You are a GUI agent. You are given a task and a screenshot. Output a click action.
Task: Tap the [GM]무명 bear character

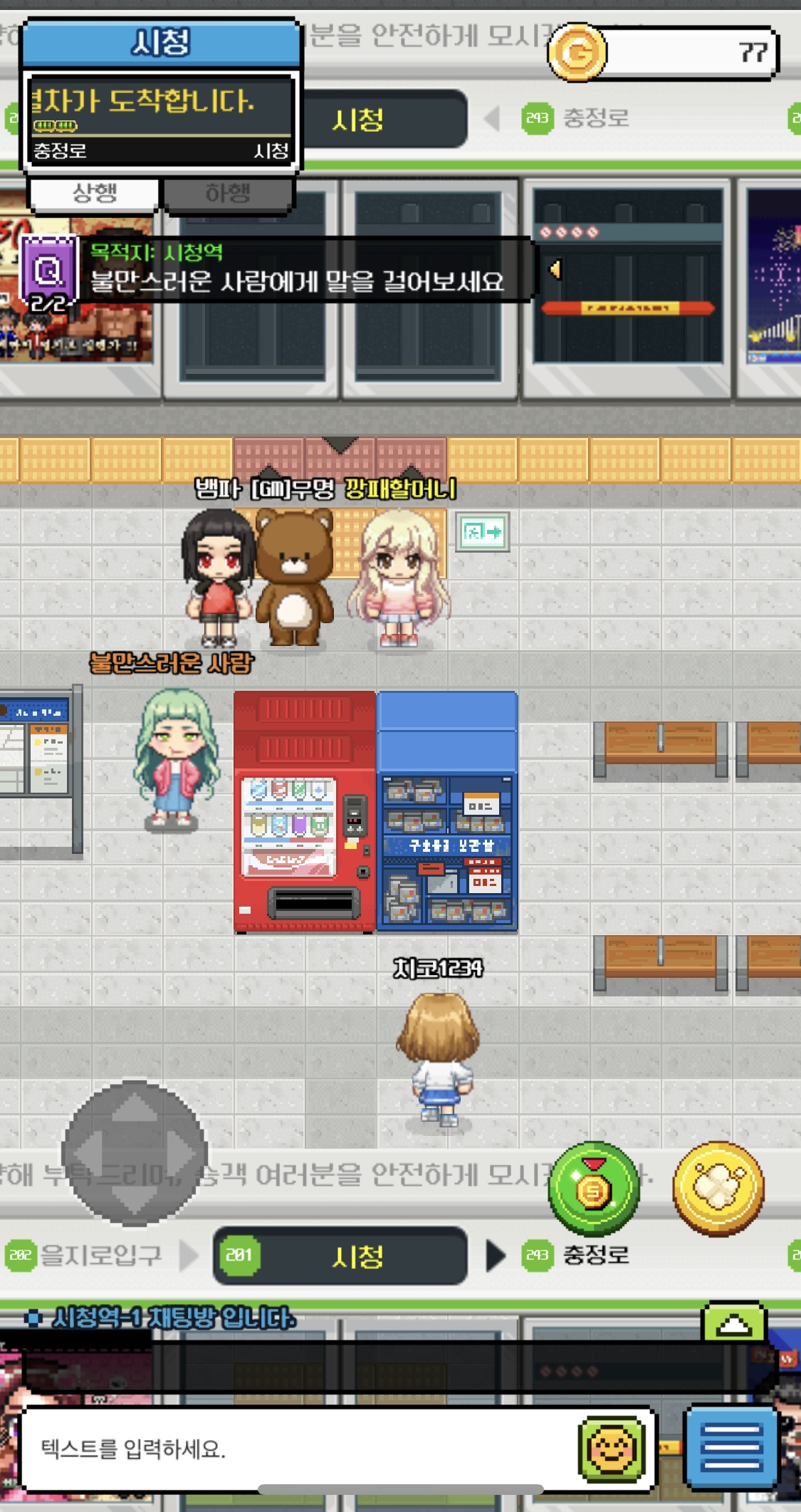294,578
